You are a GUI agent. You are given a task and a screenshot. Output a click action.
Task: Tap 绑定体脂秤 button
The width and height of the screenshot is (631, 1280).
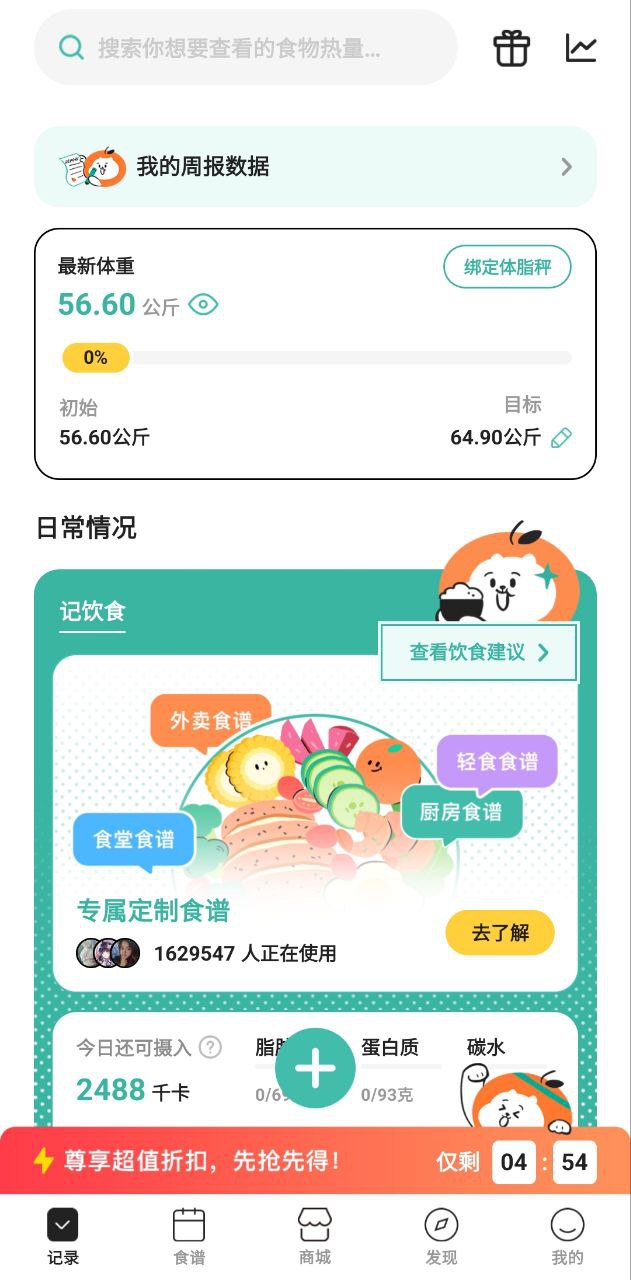[x=507, y=268]
